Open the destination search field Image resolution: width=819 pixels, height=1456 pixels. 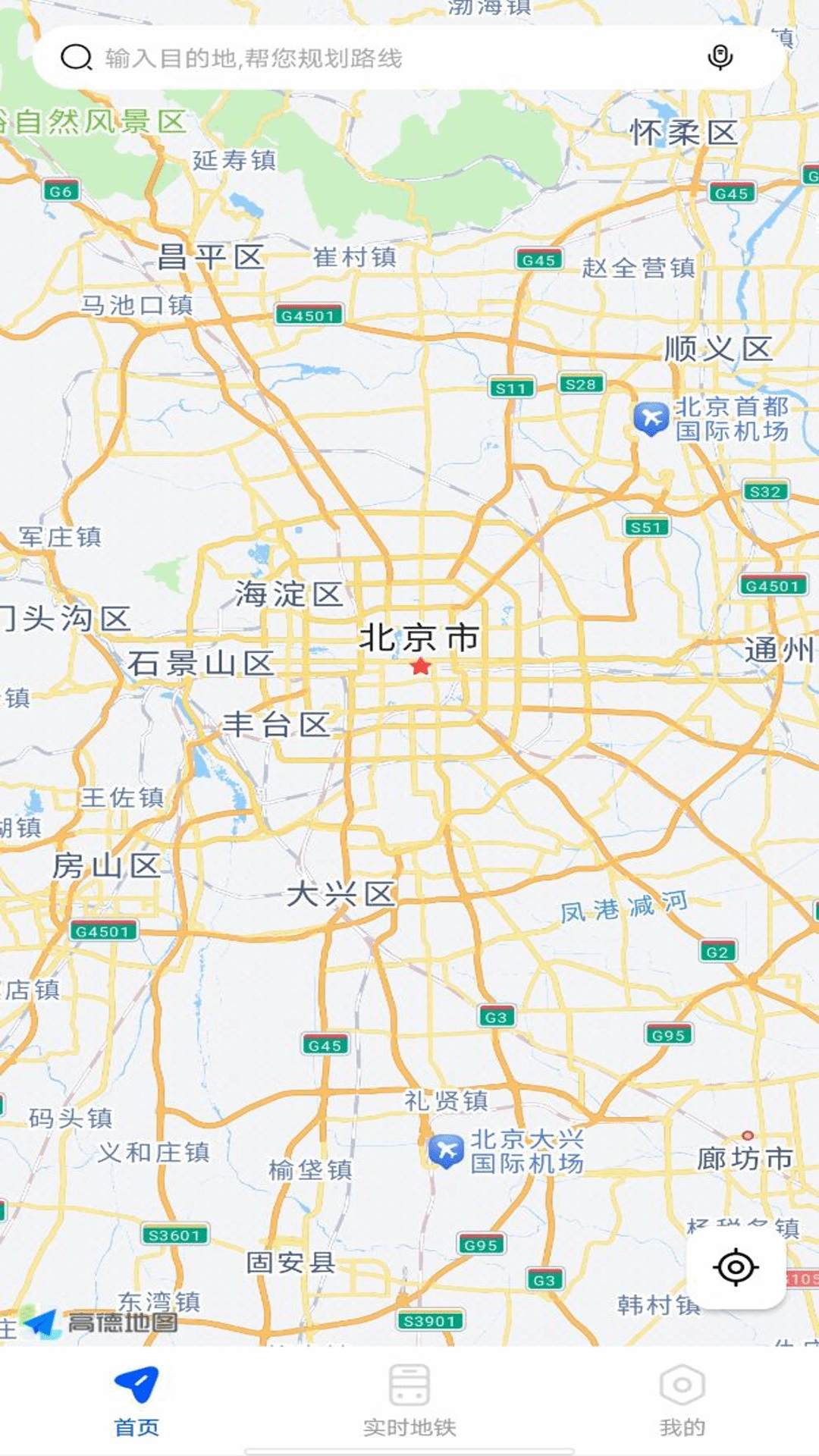(379, 58)
